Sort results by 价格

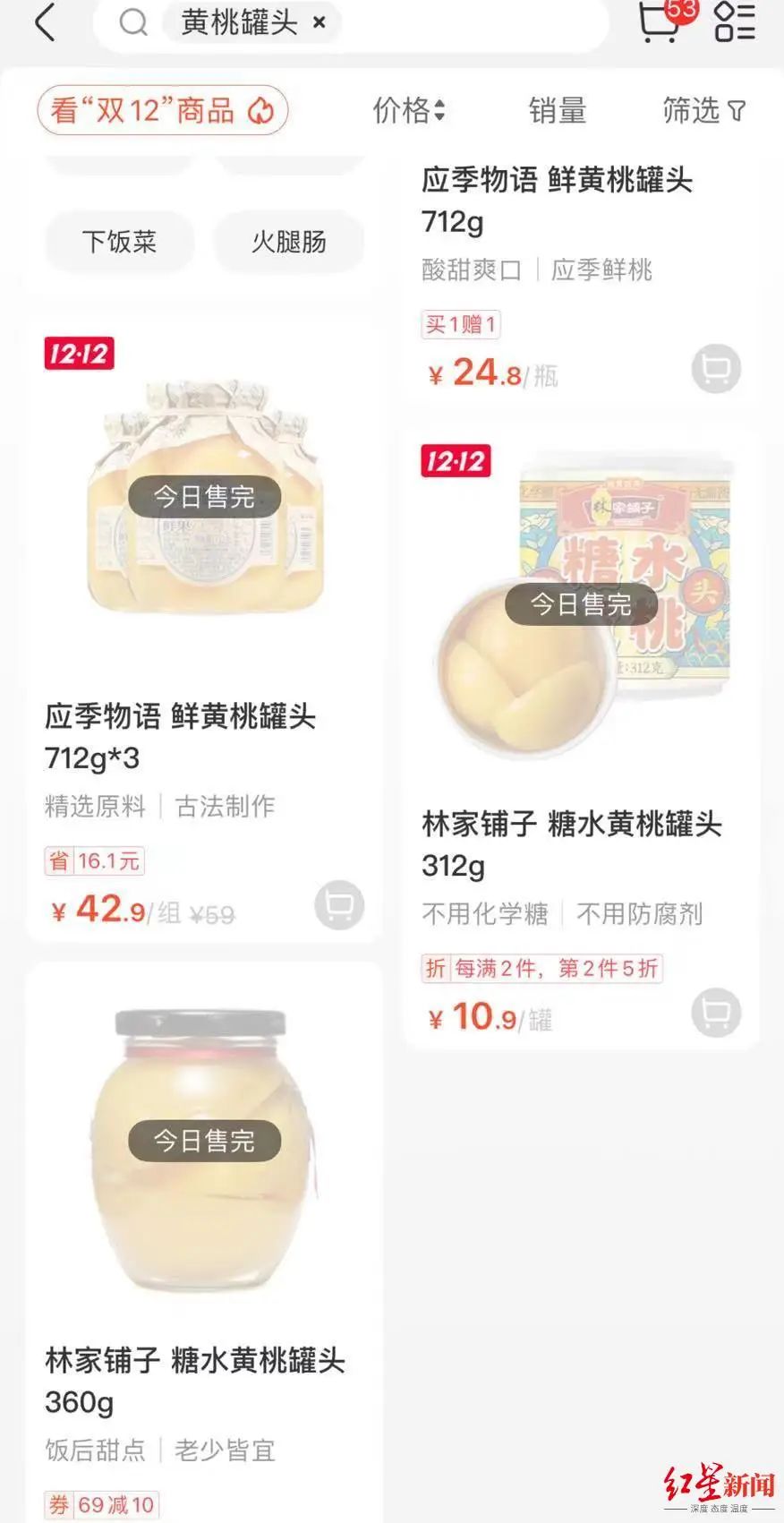[x=408, y=111]
